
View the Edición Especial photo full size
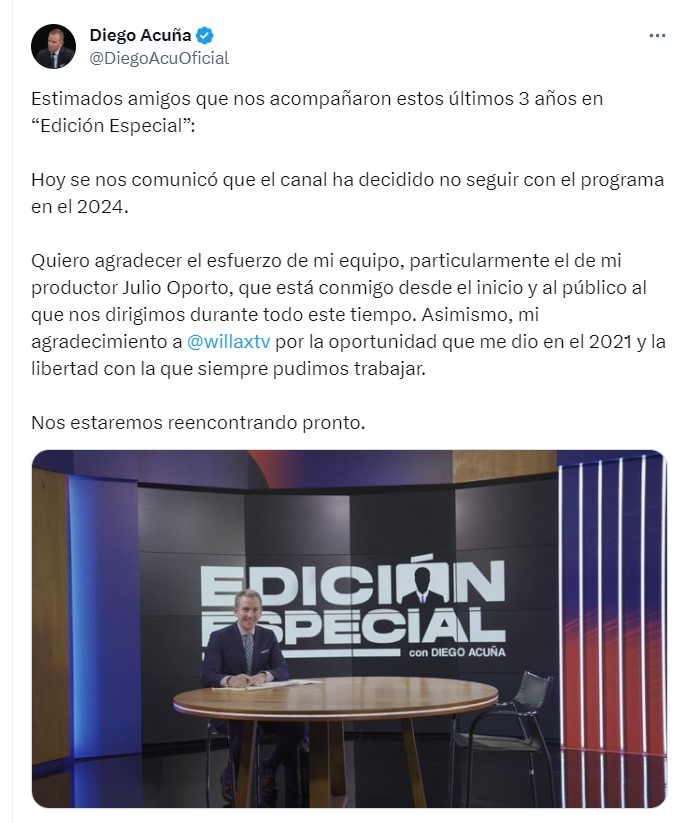[x=349, y=628]
